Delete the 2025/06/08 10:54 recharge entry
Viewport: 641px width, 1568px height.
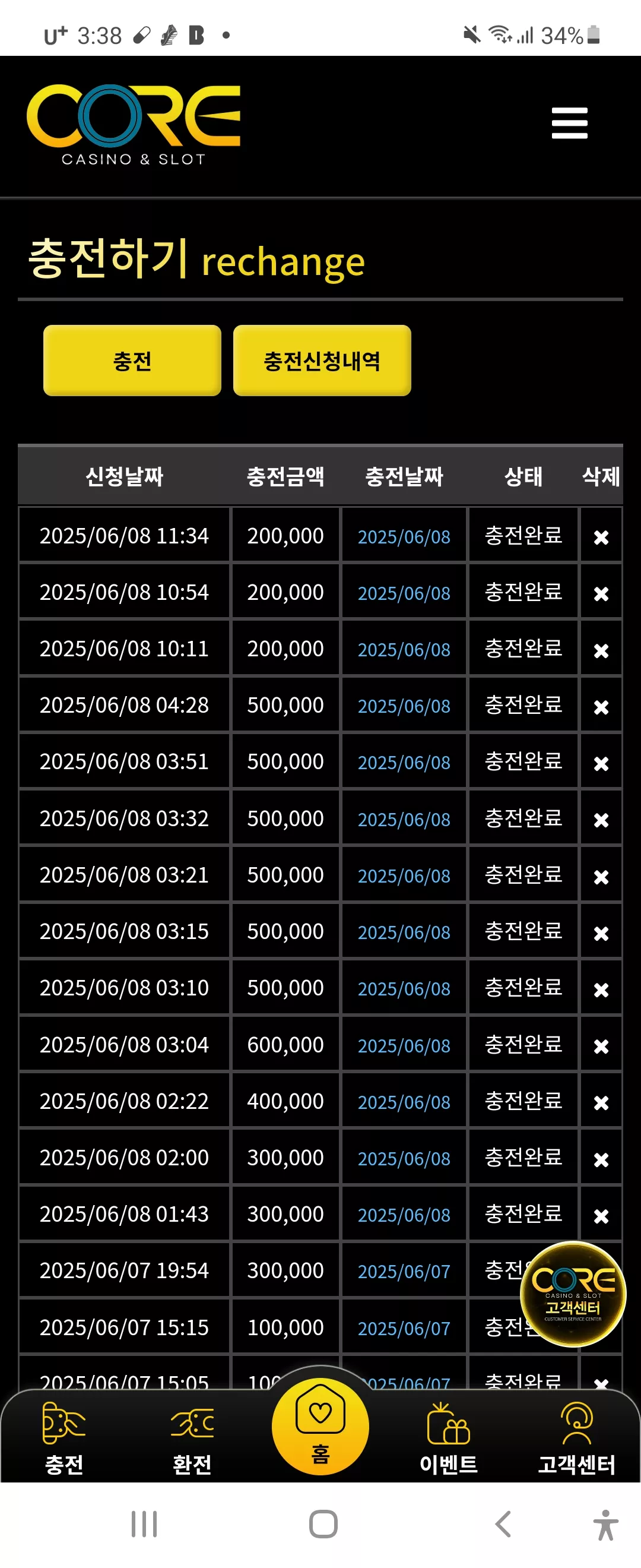(601, 593)
